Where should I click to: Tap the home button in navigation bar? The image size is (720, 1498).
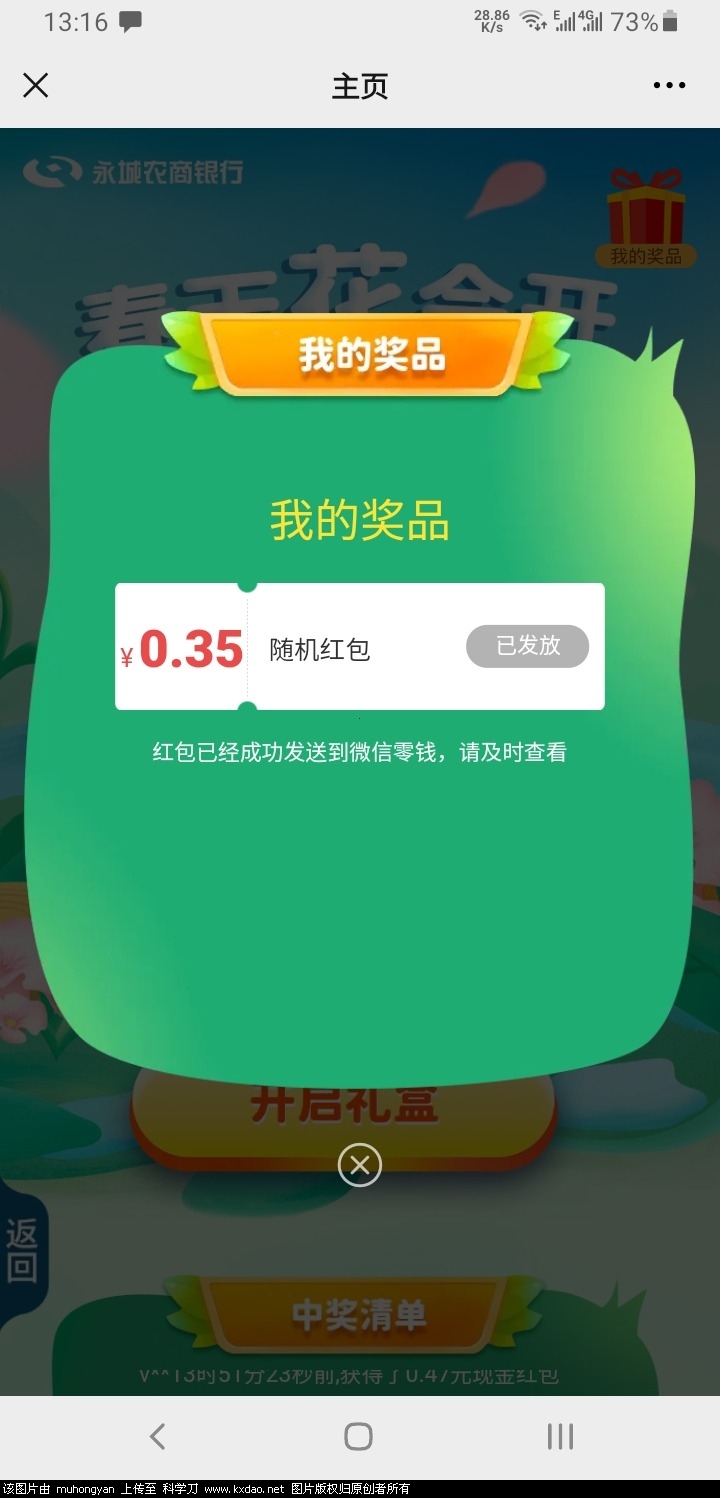357,1435
